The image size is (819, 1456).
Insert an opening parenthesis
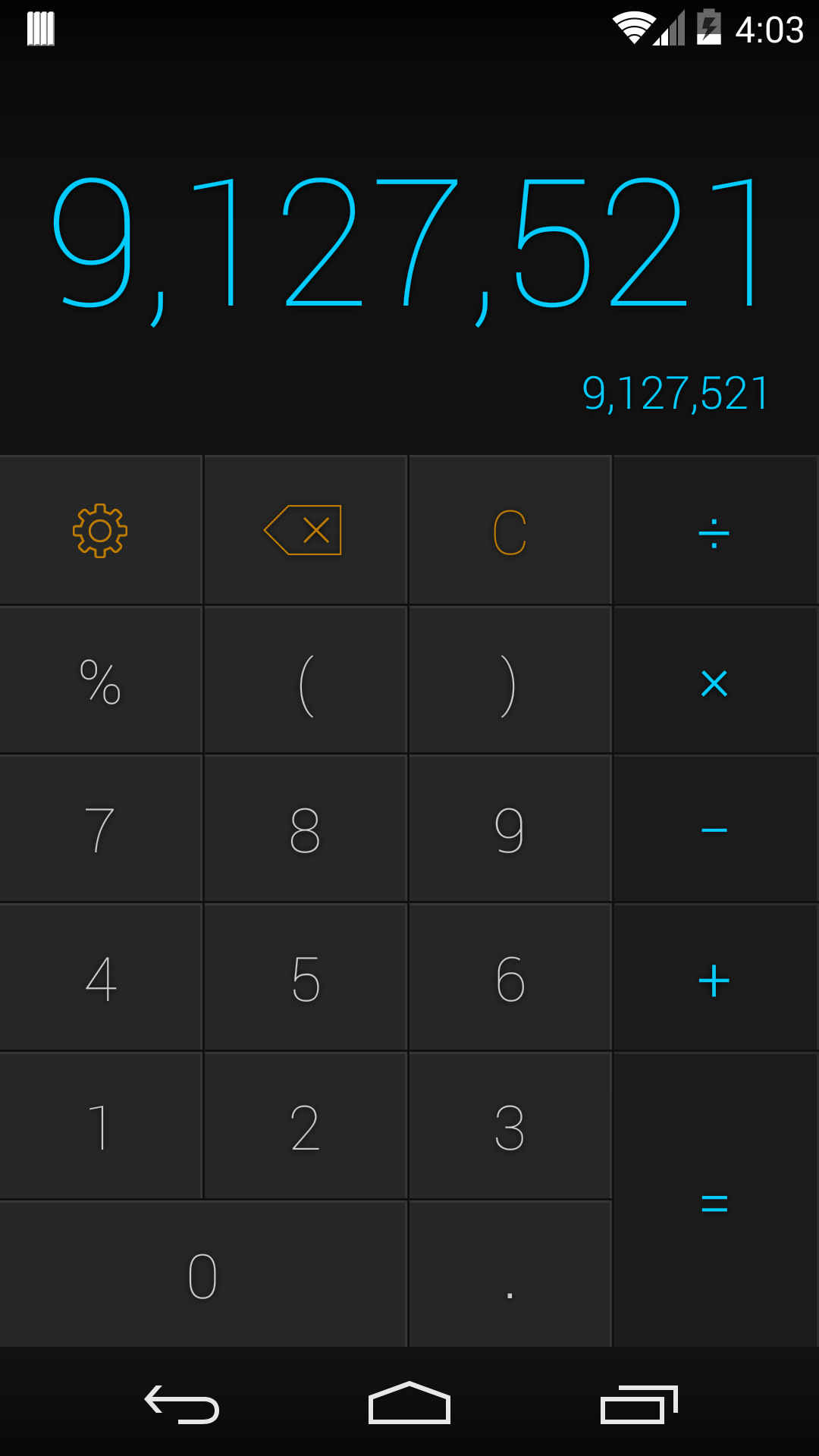[x=304, y=680]
